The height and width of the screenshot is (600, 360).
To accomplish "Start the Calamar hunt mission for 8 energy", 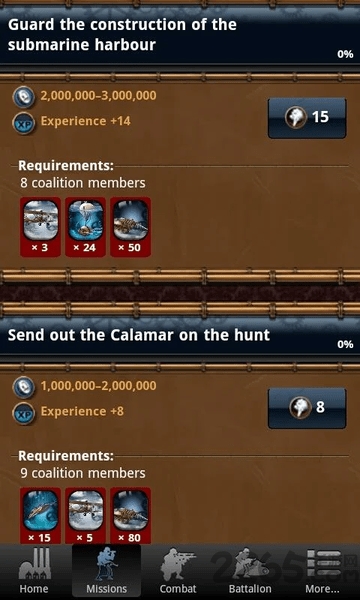I will (x=307, y=408).
